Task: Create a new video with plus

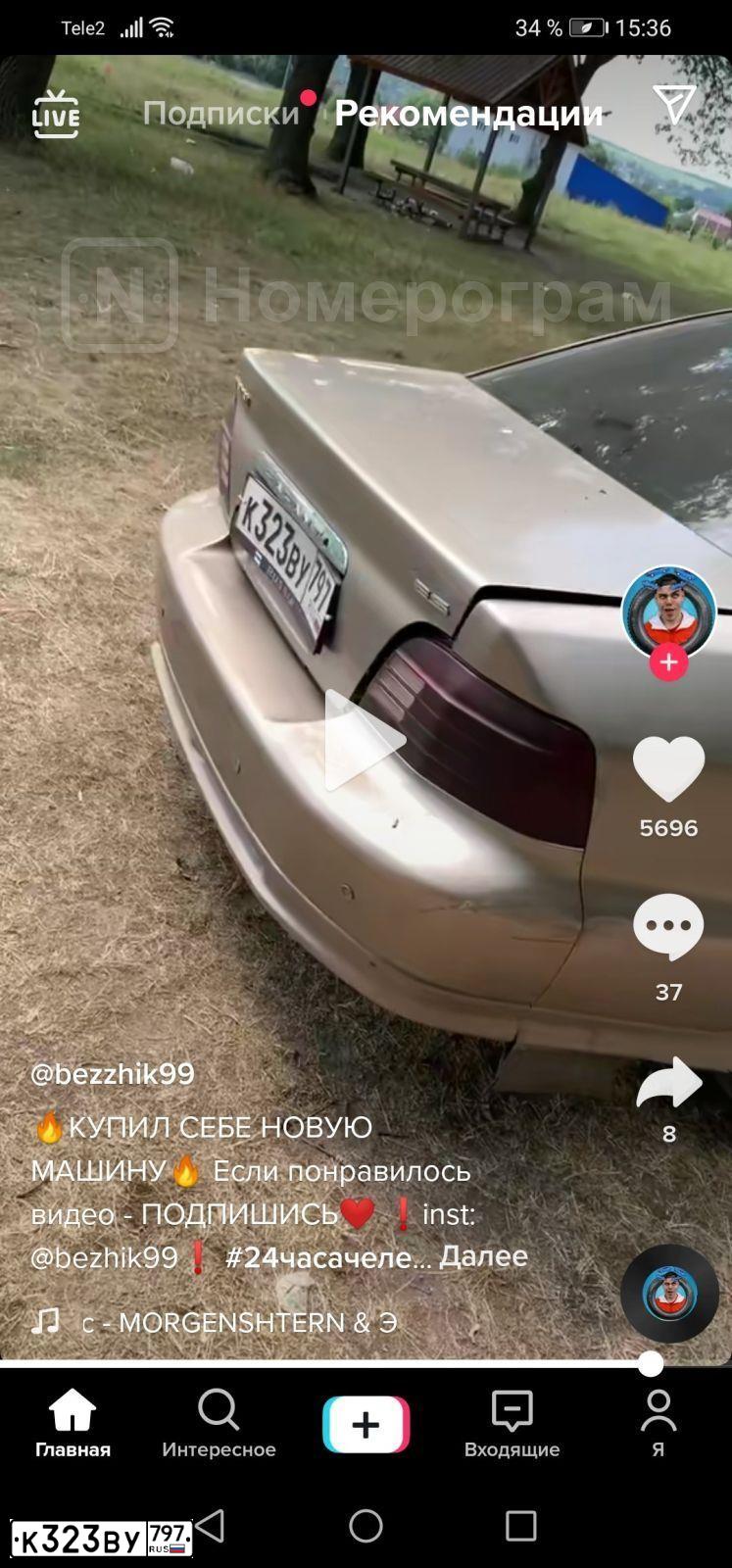Action: [x=366, y=1424]
